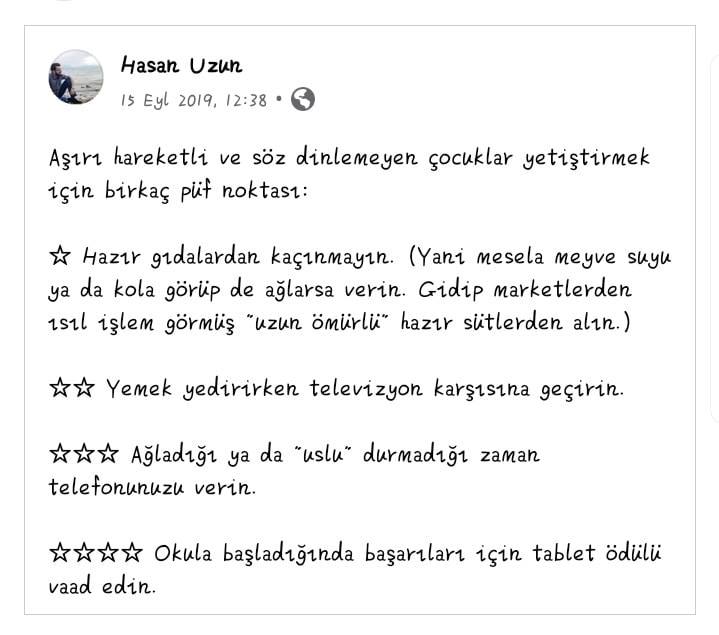Tap the public globe privacy icon
The image size is (719, 635).
303,99
